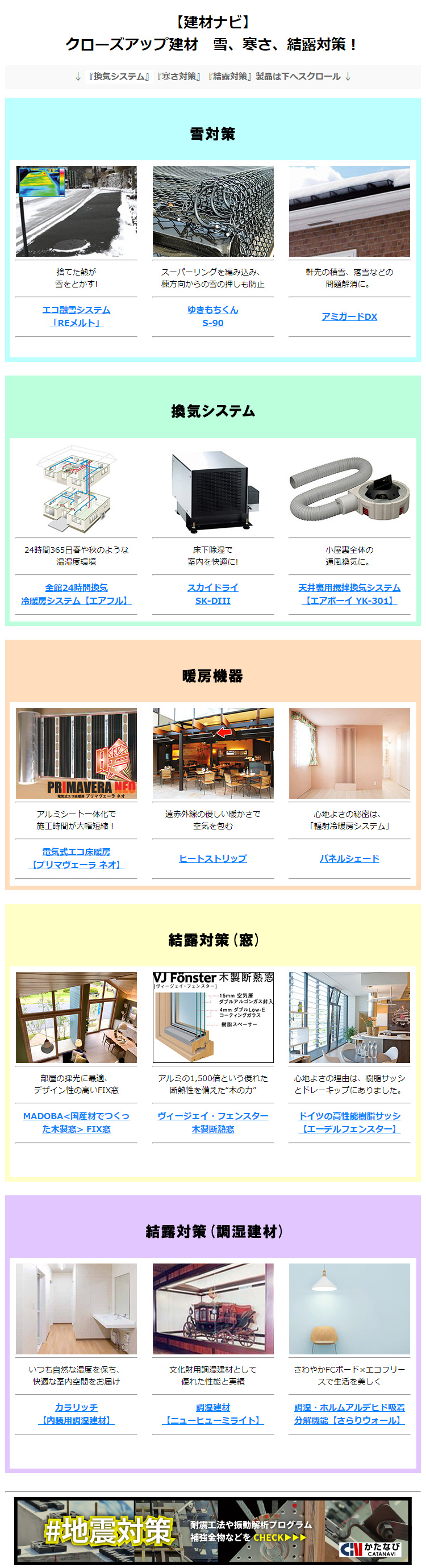
Task: Open the VJ Fönster wooden window image
Action: pos(212,1017)
